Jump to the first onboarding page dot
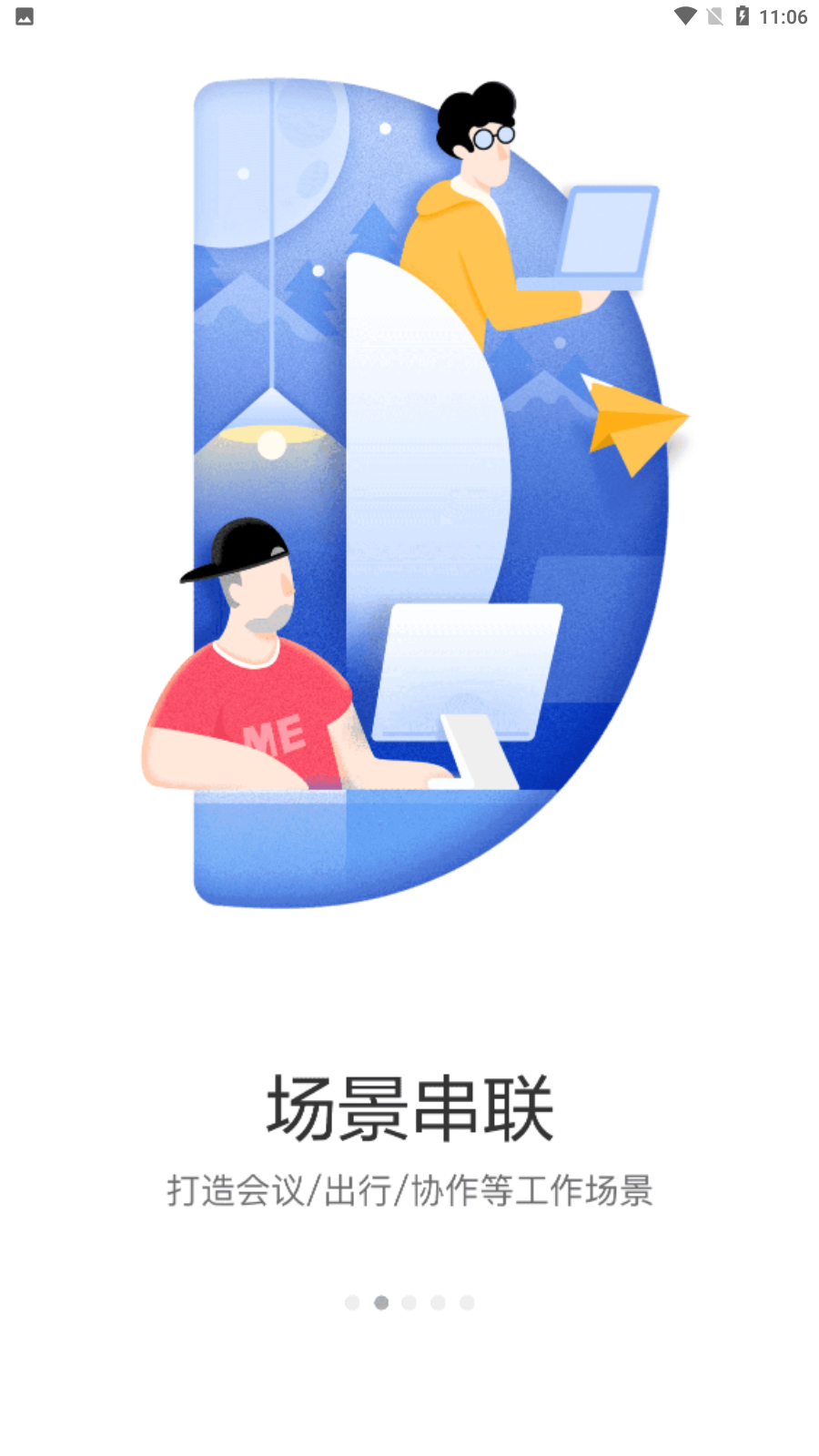This screenshot has height=1456, width=819. pos(352,1303)
